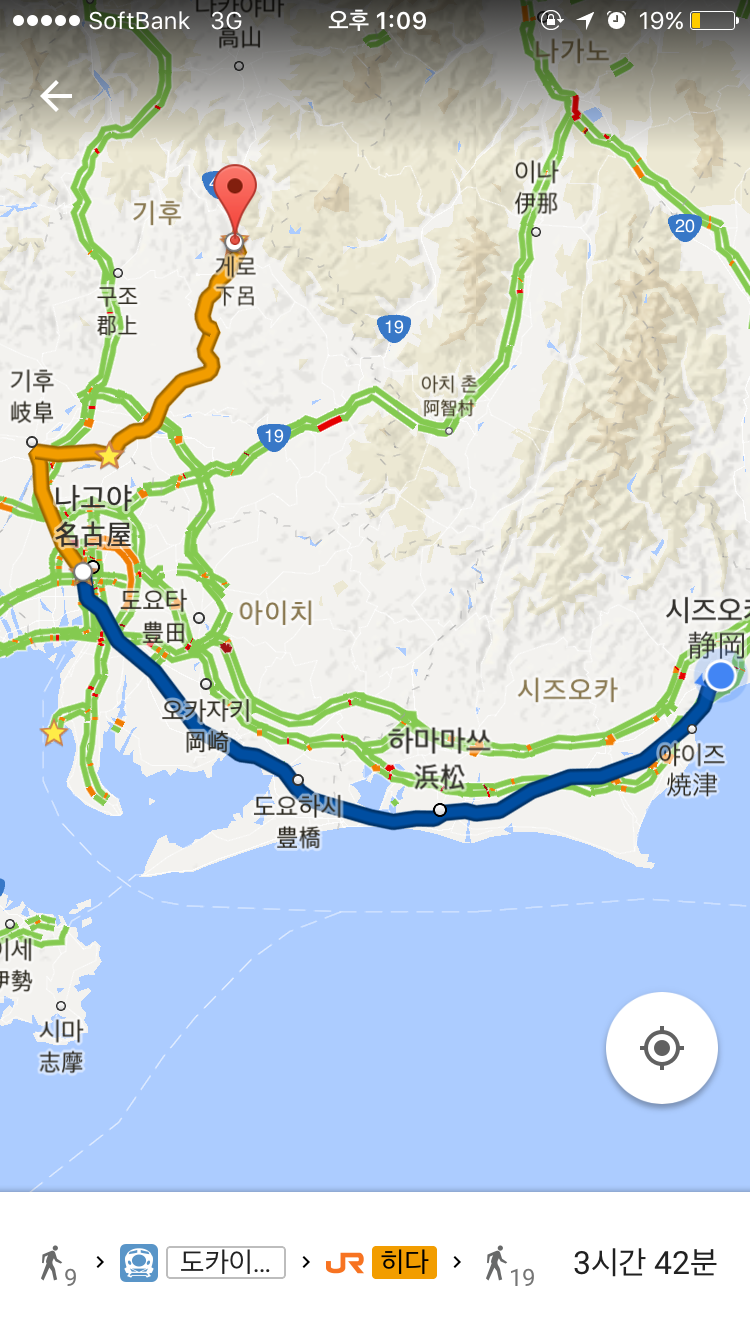This screenshot has width=750, height=1334.
Task: Select the starred place near Gifu
Action: click(x=108, y=457)
